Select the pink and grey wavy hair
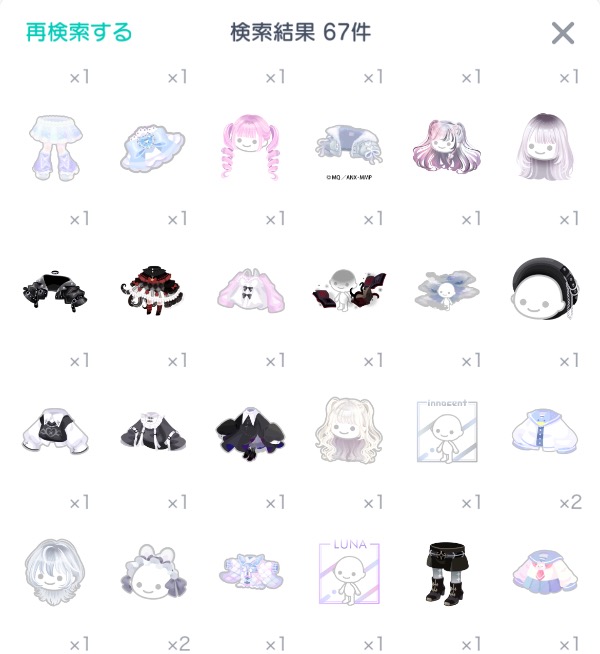The height and width of the screenshot is (654, 600). coord(444,148)
